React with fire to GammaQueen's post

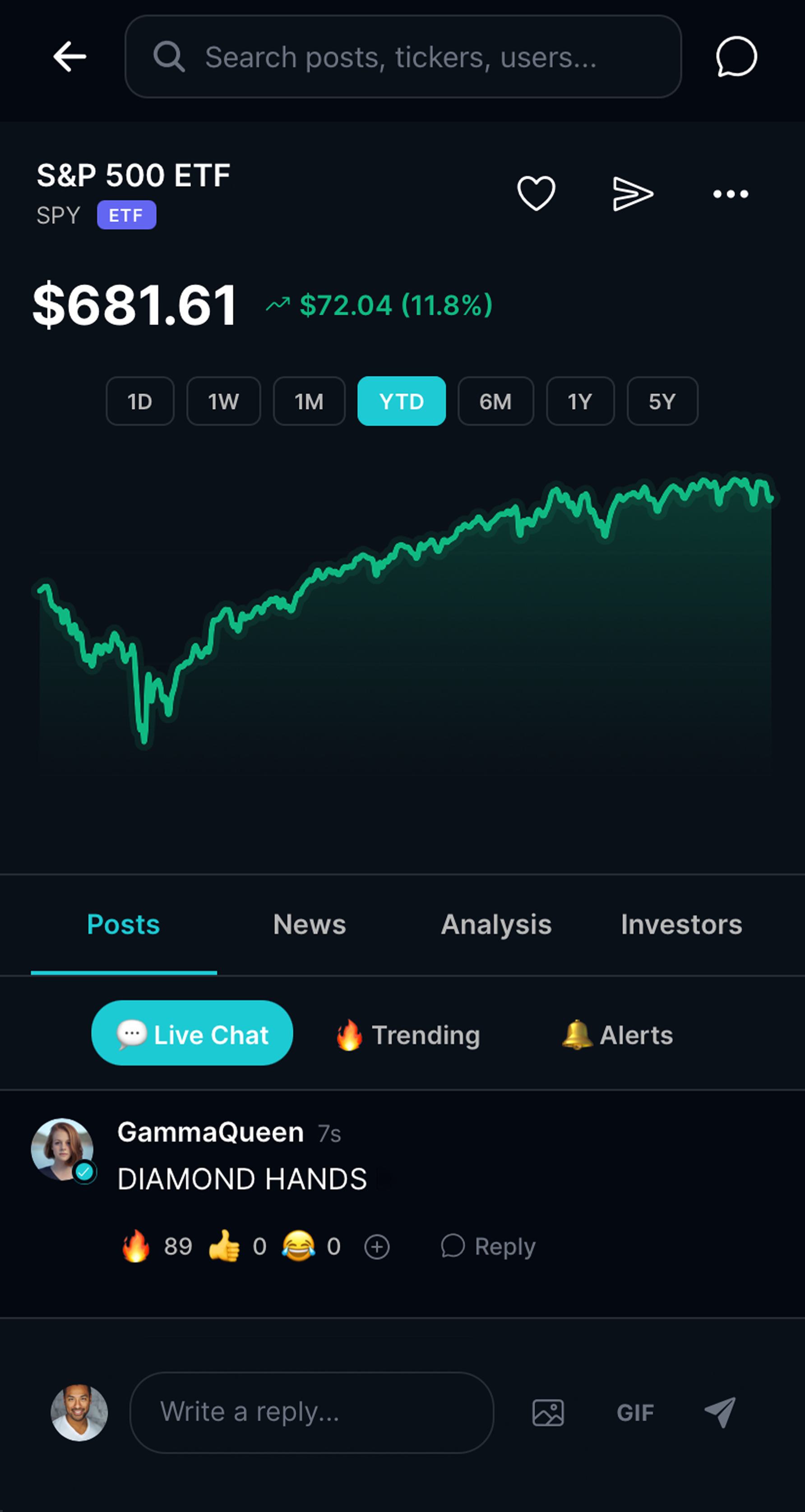(136, 1245)
